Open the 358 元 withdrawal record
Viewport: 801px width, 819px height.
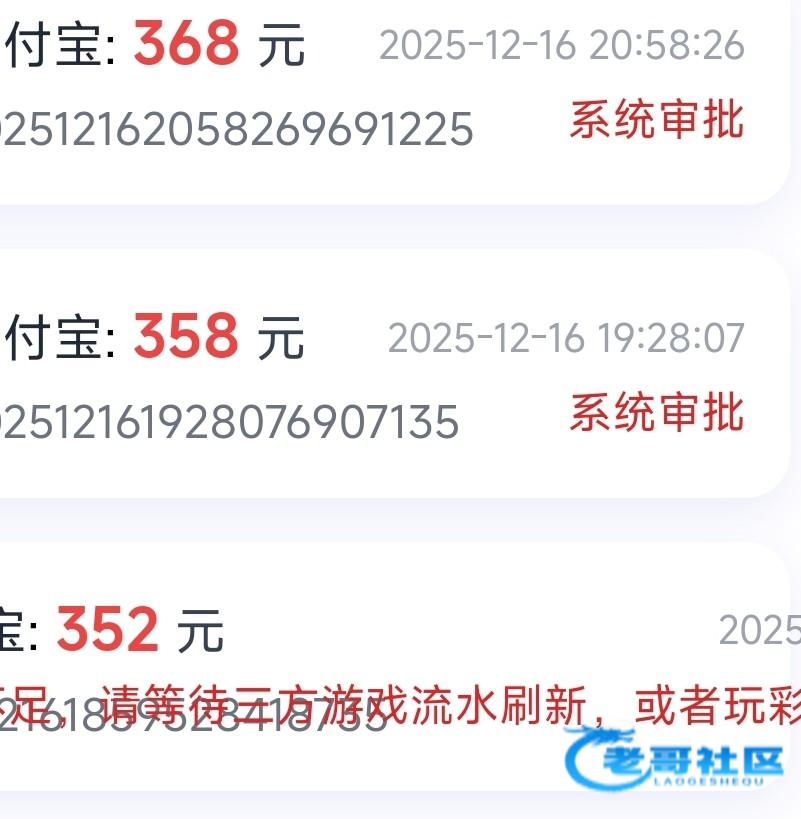[380, 375]
